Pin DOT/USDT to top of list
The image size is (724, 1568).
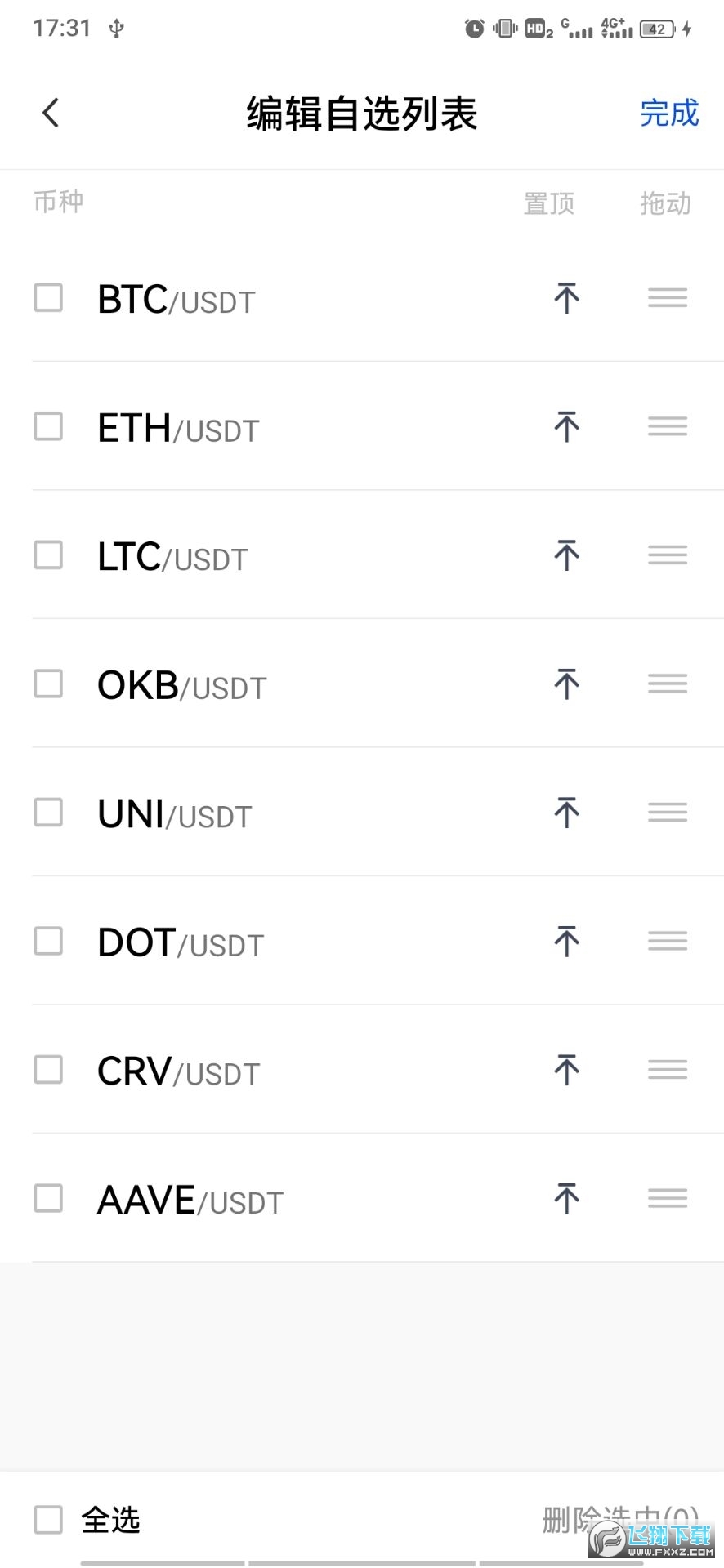(x=565, y=941)
